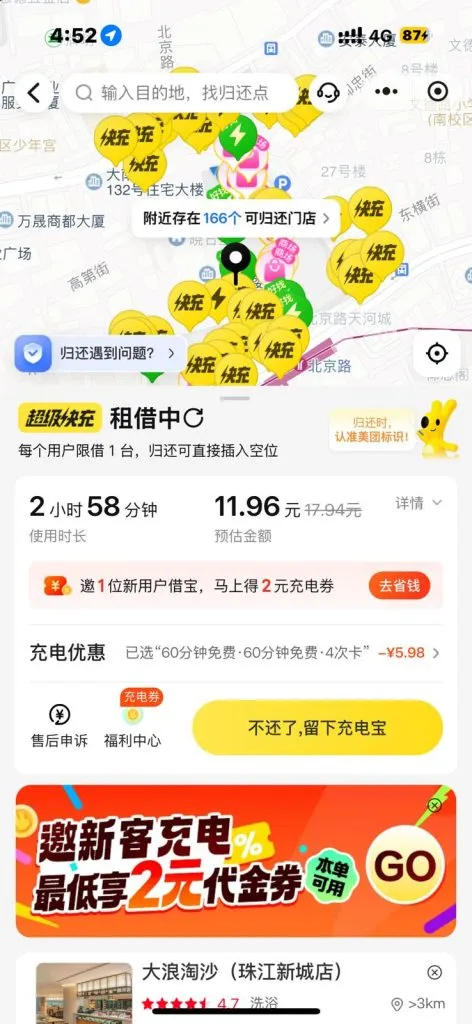
Task: Expand 详情 fee details
Action: [419, 503]
